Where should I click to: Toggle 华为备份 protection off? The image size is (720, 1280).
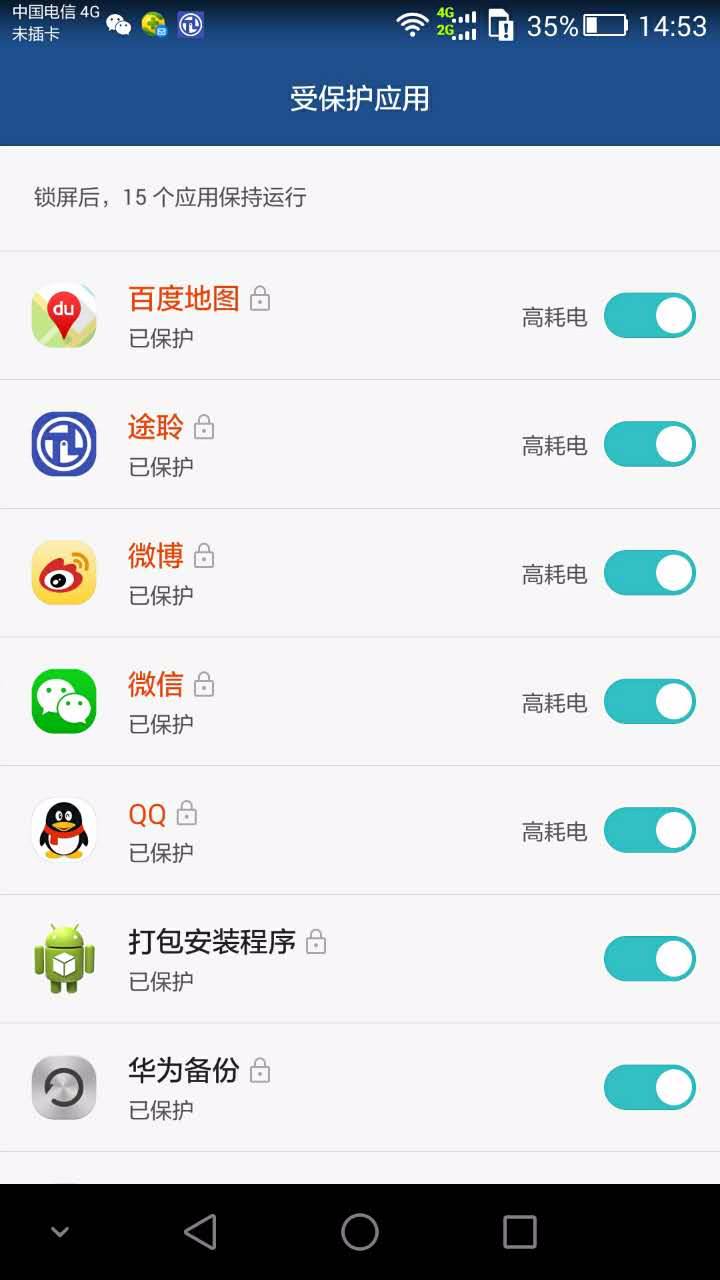(x=650, y=1088)
